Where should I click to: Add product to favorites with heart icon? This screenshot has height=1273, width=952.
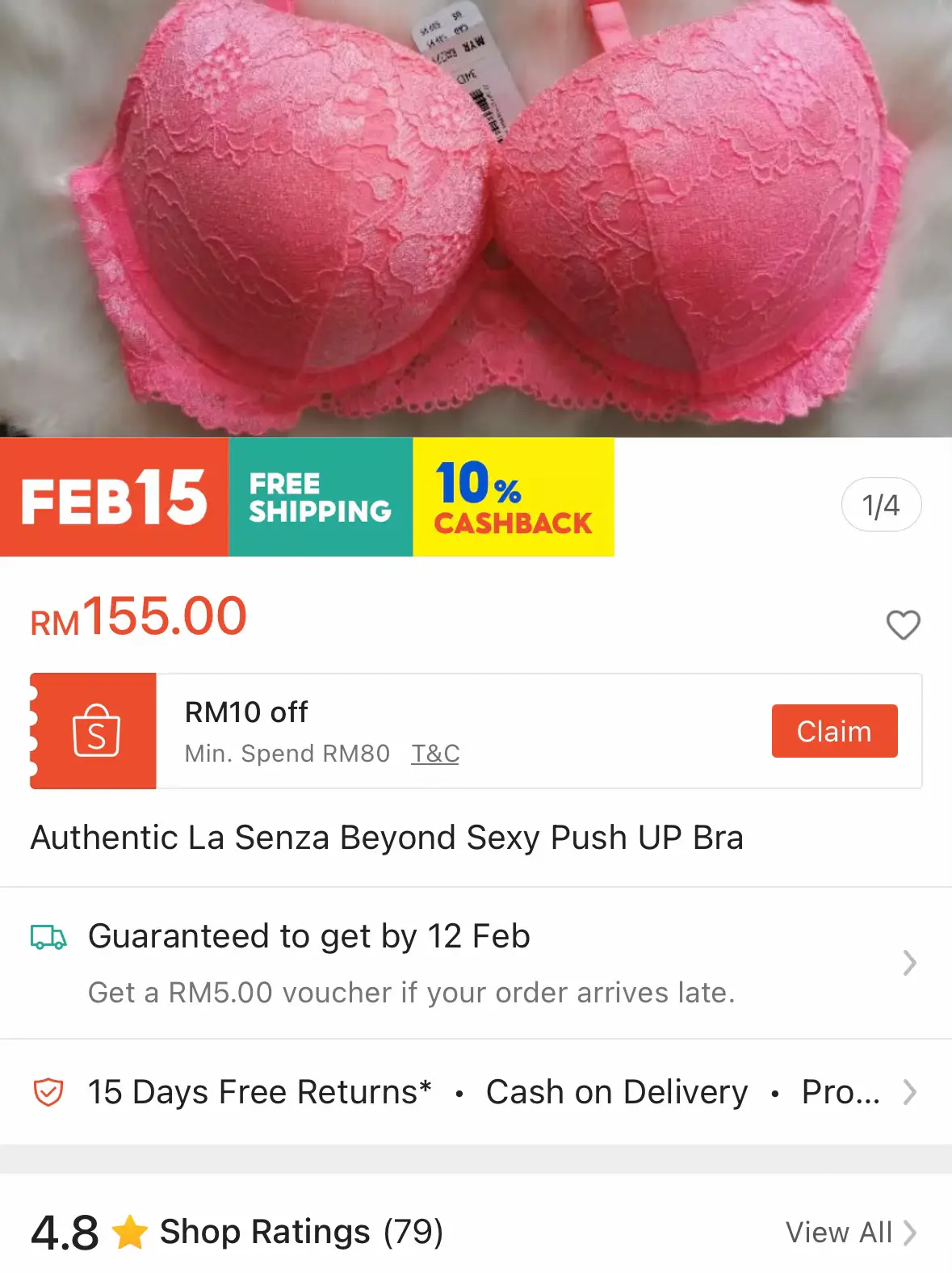click(x=903, y=625)
